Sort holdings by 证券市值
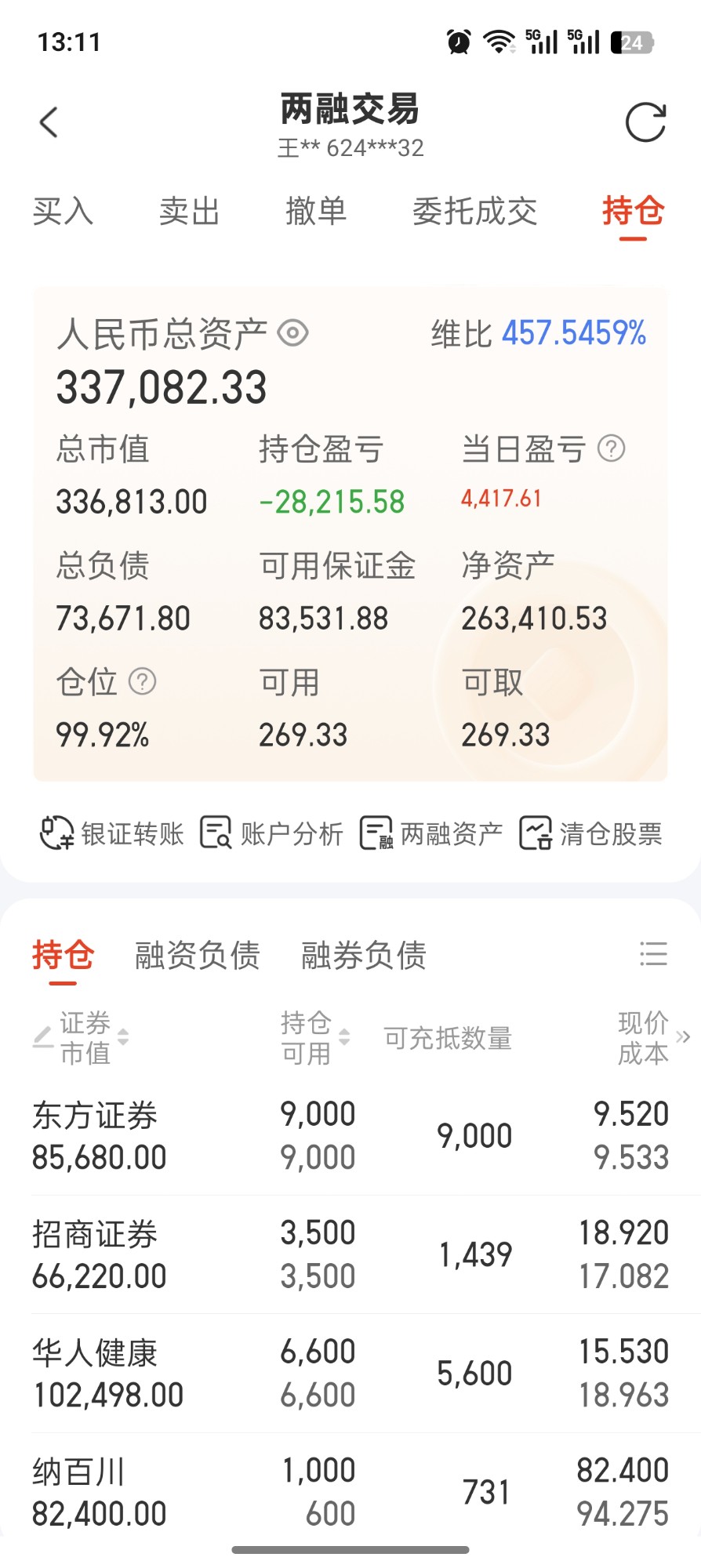Screen dimensions: 701x1568 pyautogui.click(x=85, y=1037)
